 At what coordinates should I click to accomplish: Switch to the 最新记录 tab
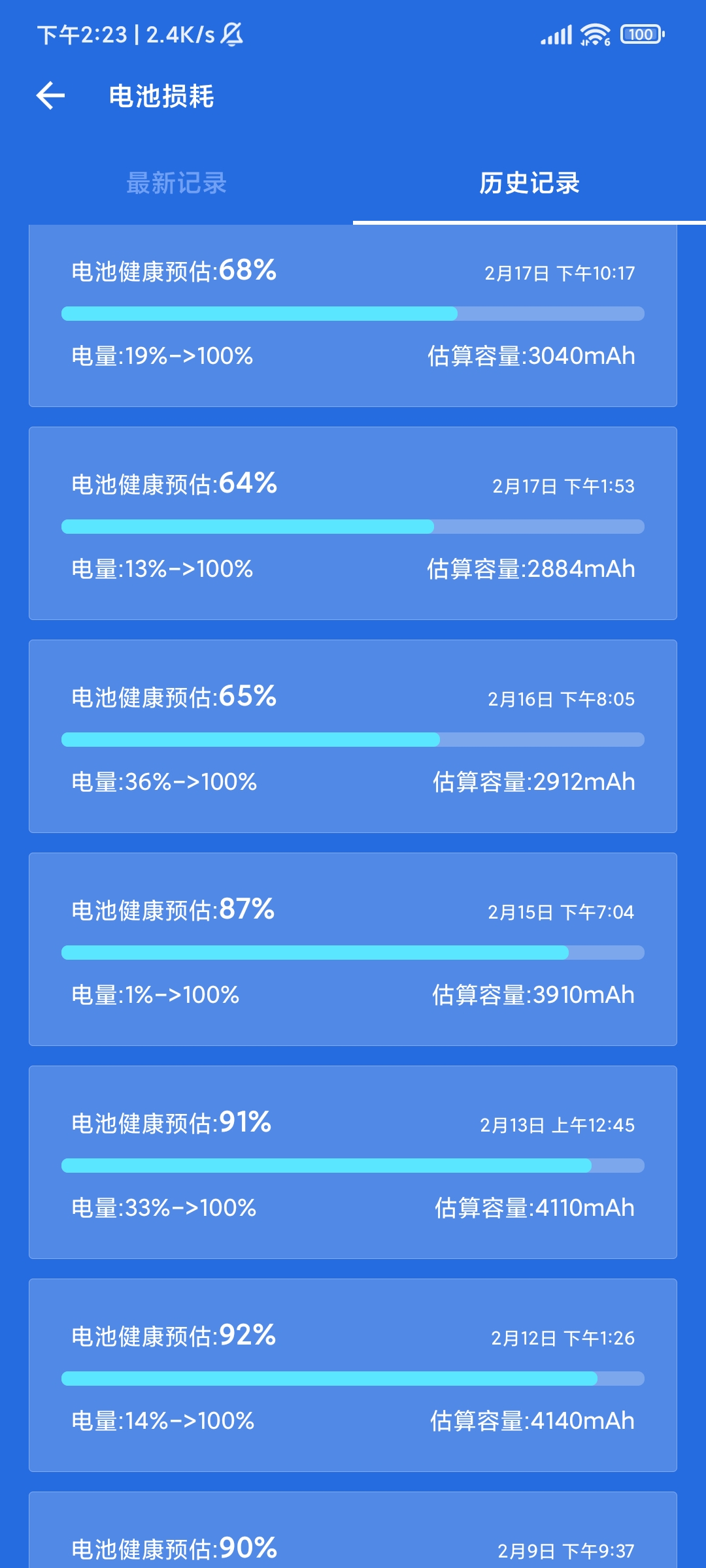[x=176, y=183]
